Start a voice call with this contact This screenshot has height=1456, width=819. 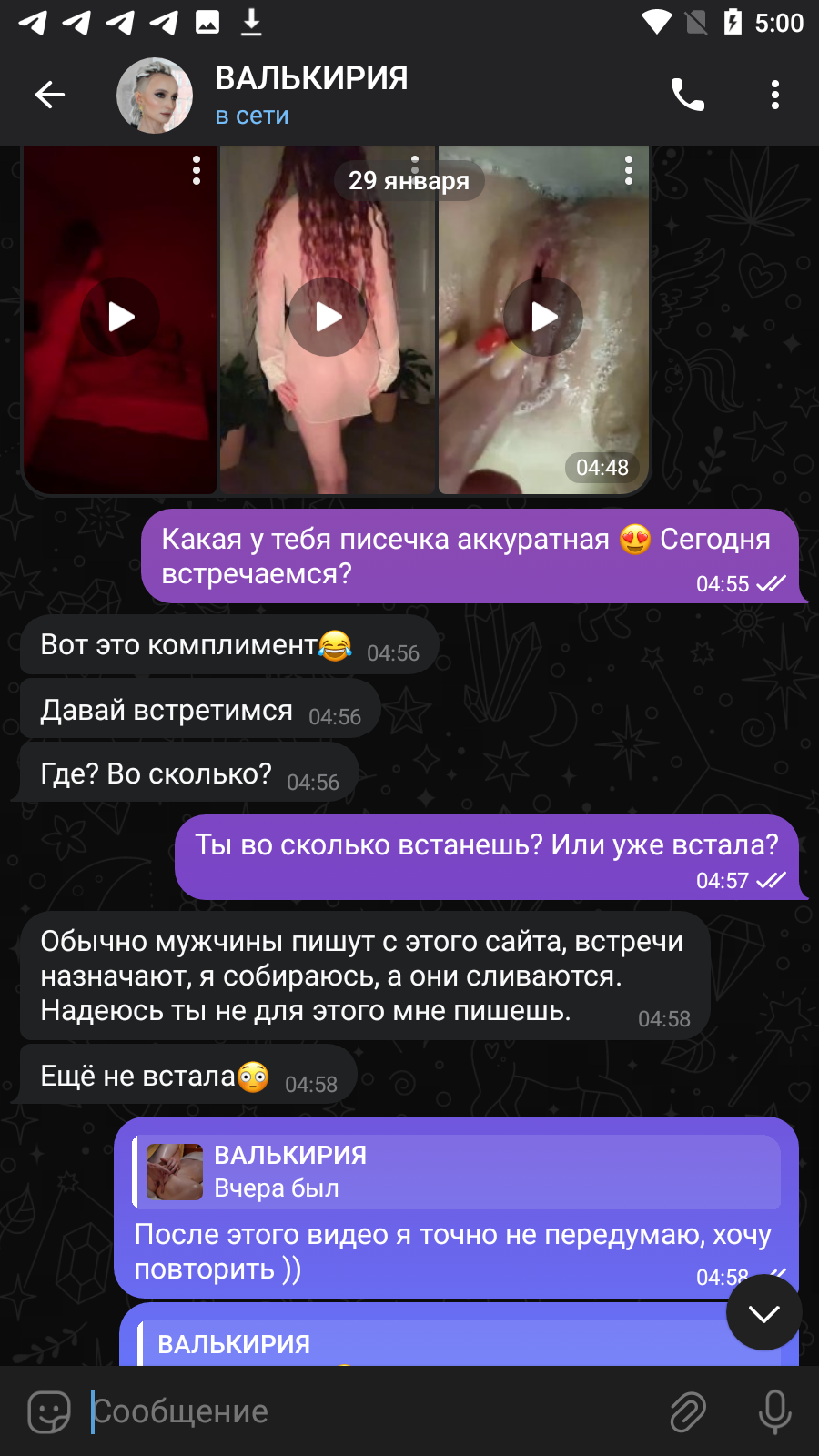point(688,95)
